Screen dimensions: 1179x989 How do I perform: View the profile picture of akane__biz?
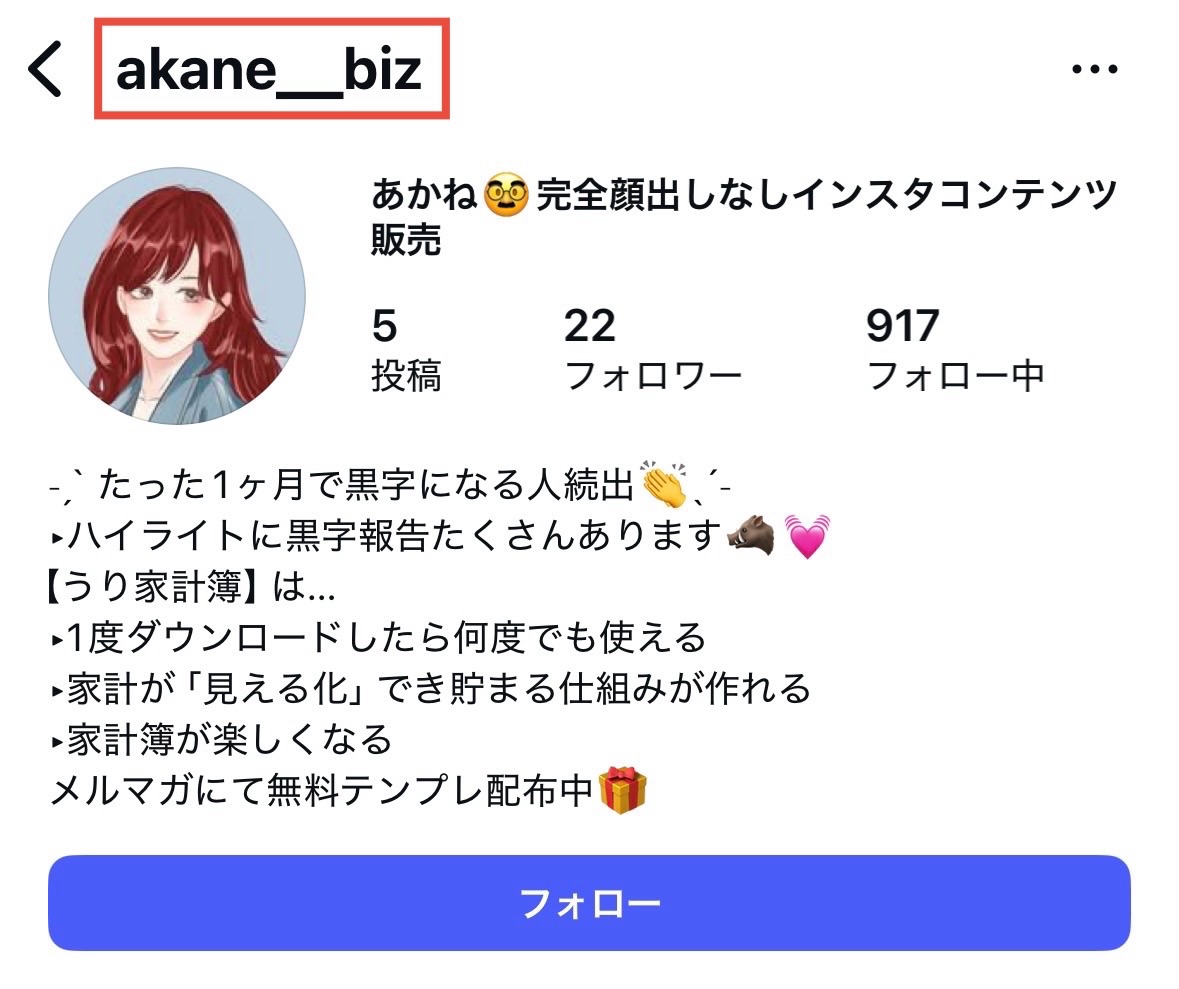click(x=177, y=296)
